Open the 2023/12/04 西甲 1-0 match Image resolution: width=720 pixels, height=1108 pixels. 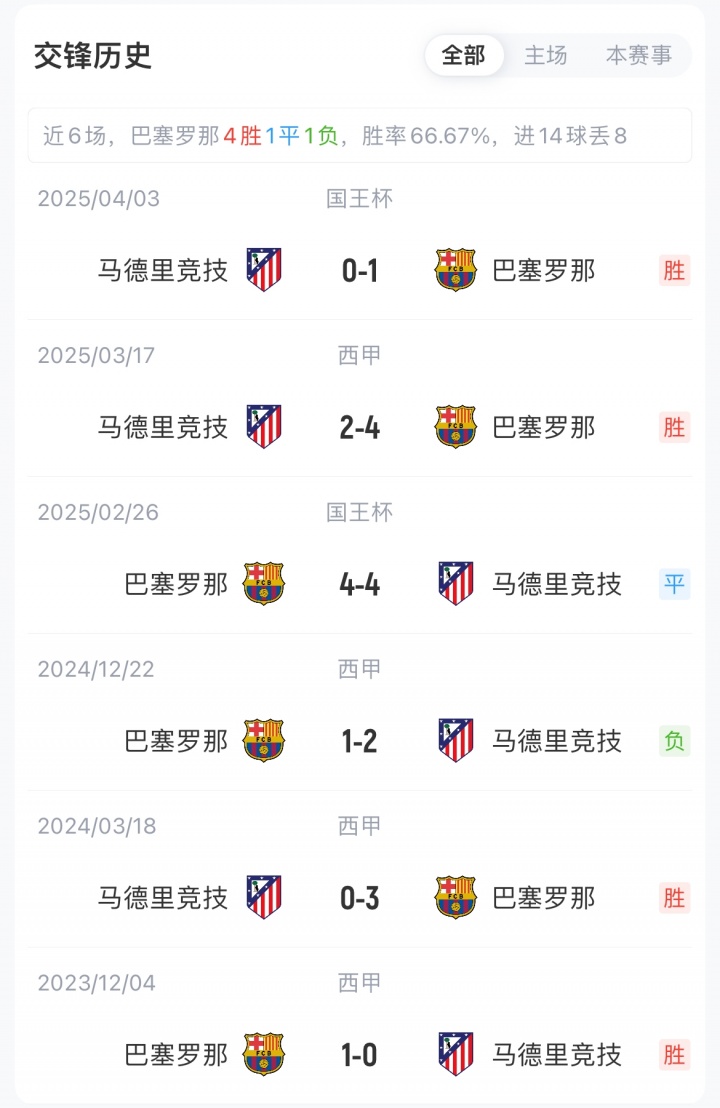(360, 1055)
